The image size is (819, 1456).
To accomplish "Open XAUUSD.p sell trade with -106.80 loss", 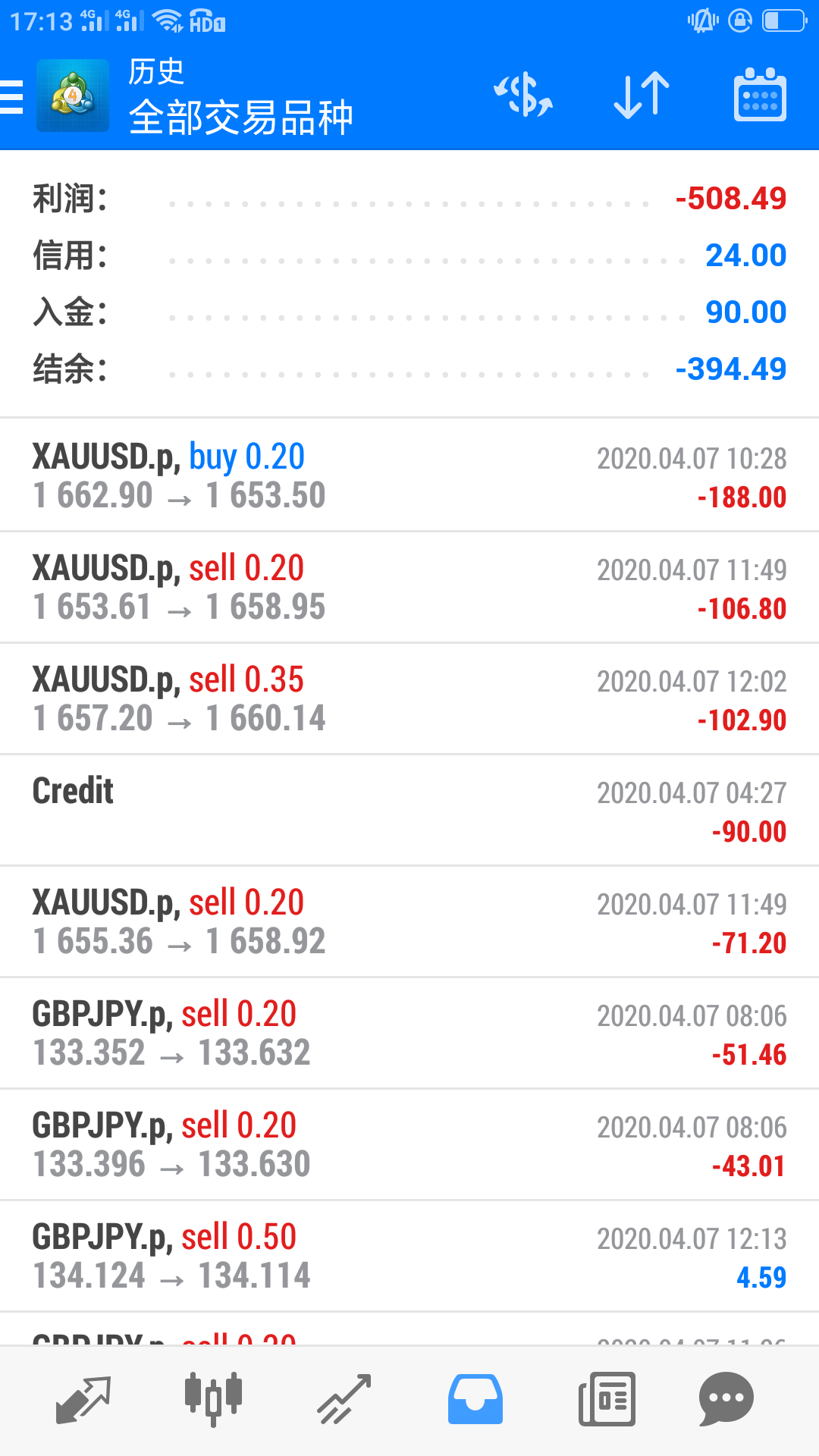I will [409, 587].
